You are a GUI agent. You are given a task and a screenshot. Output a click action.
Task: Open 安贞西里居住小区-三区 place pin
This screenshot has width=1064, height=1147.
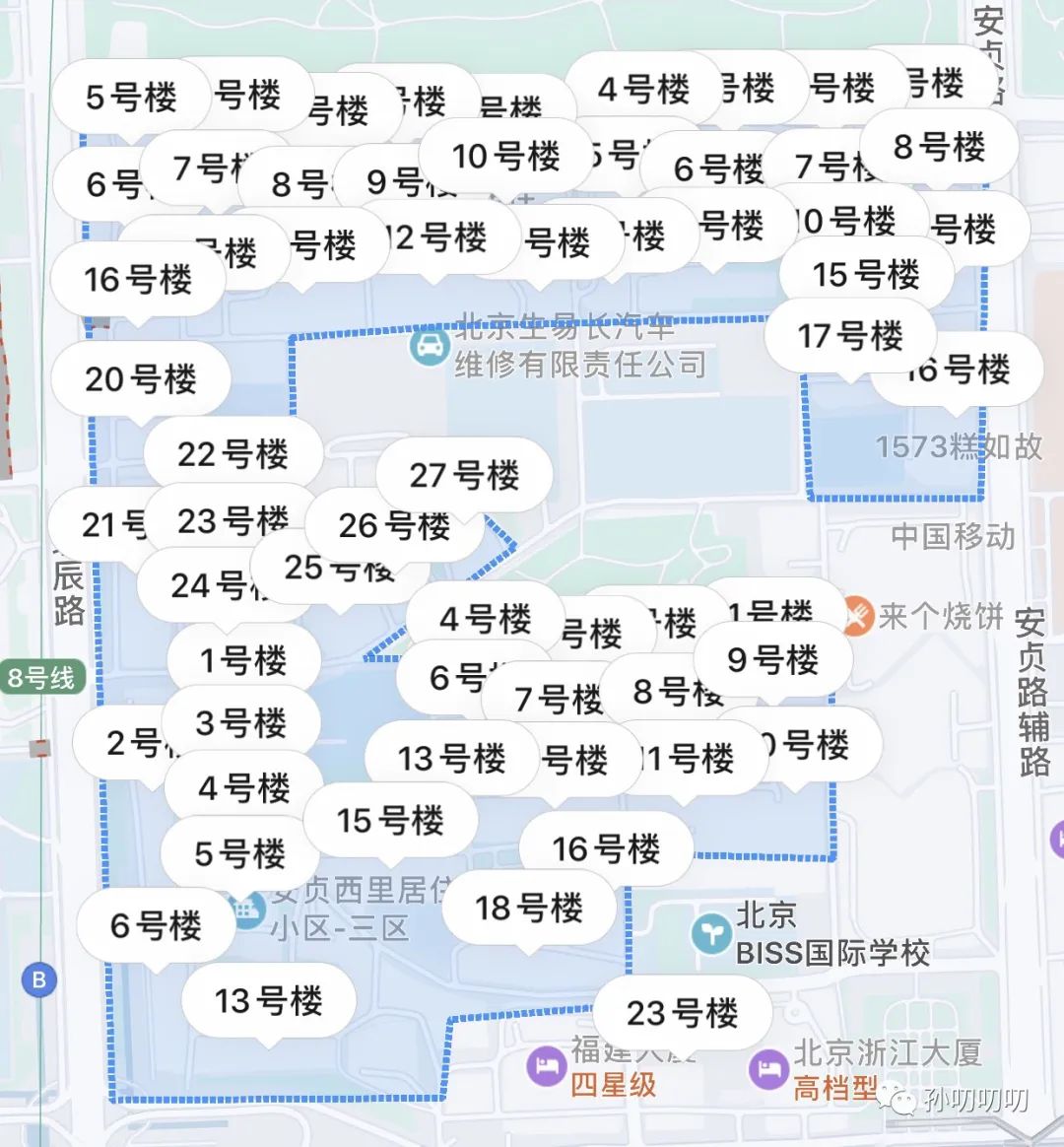coord(245,909)
